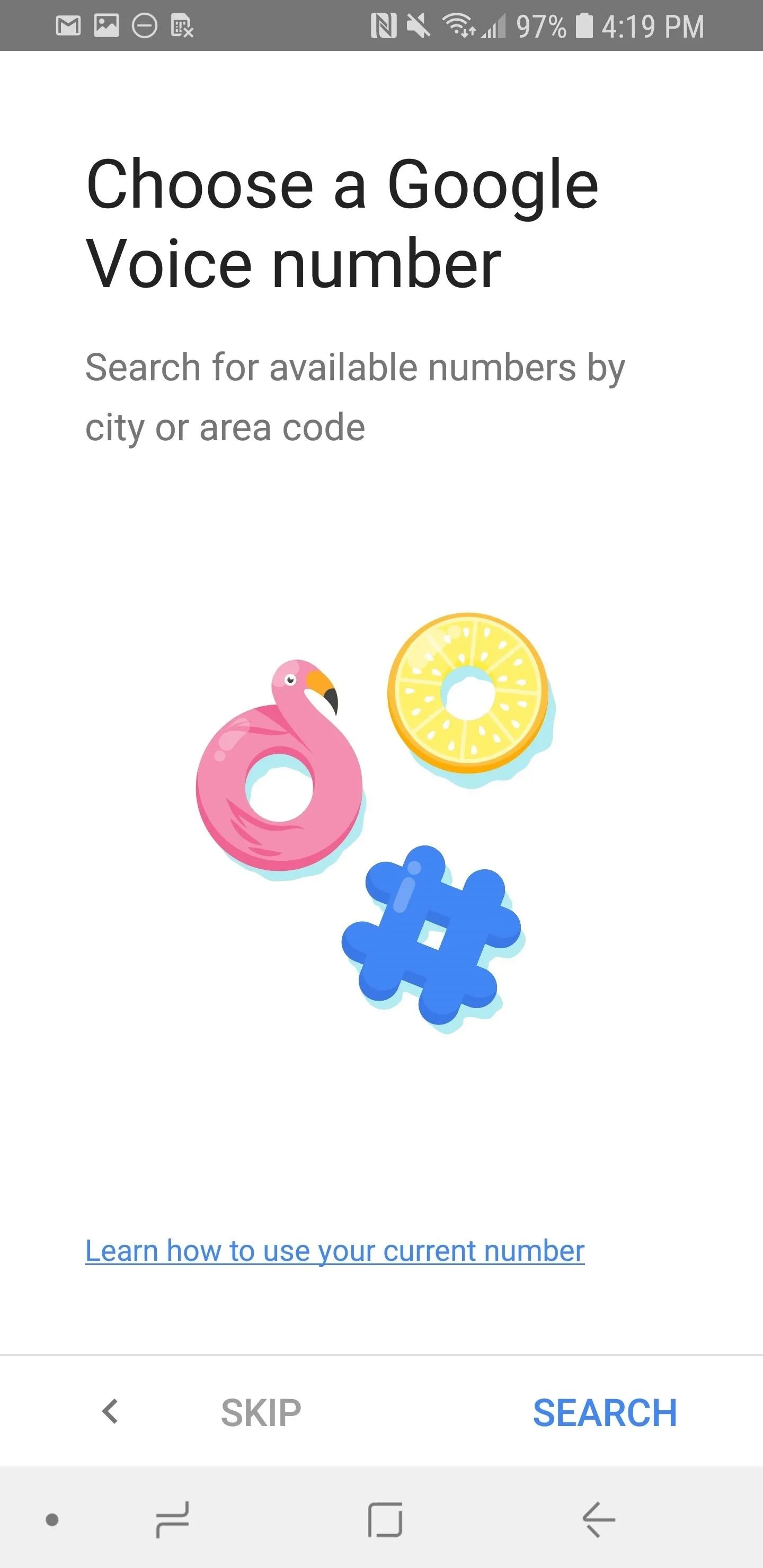
Task: Open the 'Learn how to use your current number' link
Action: click(x=334, y=1251)
